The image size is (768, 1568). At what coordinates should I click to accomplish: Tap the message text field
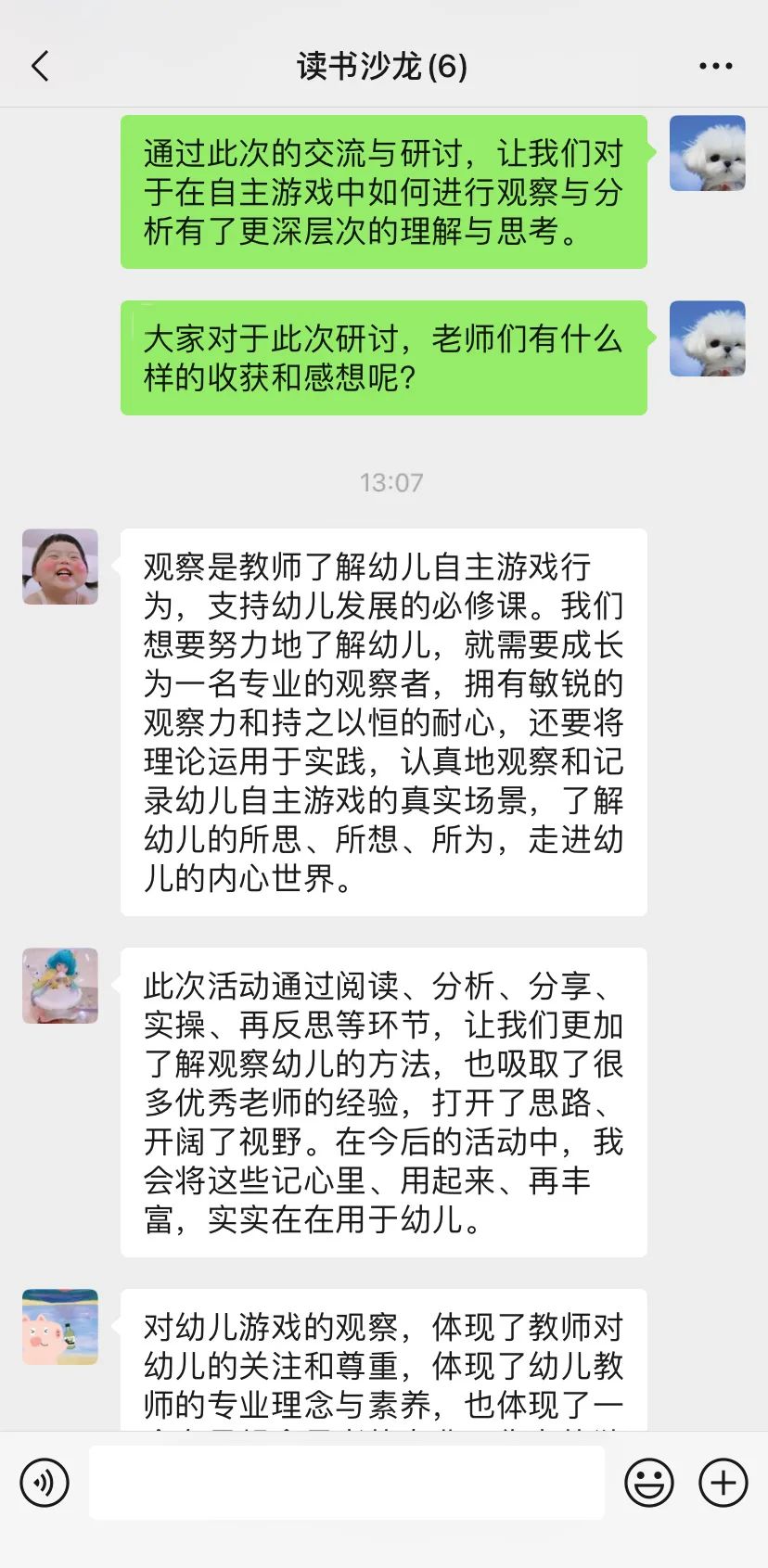click(x=346, y=1482)
